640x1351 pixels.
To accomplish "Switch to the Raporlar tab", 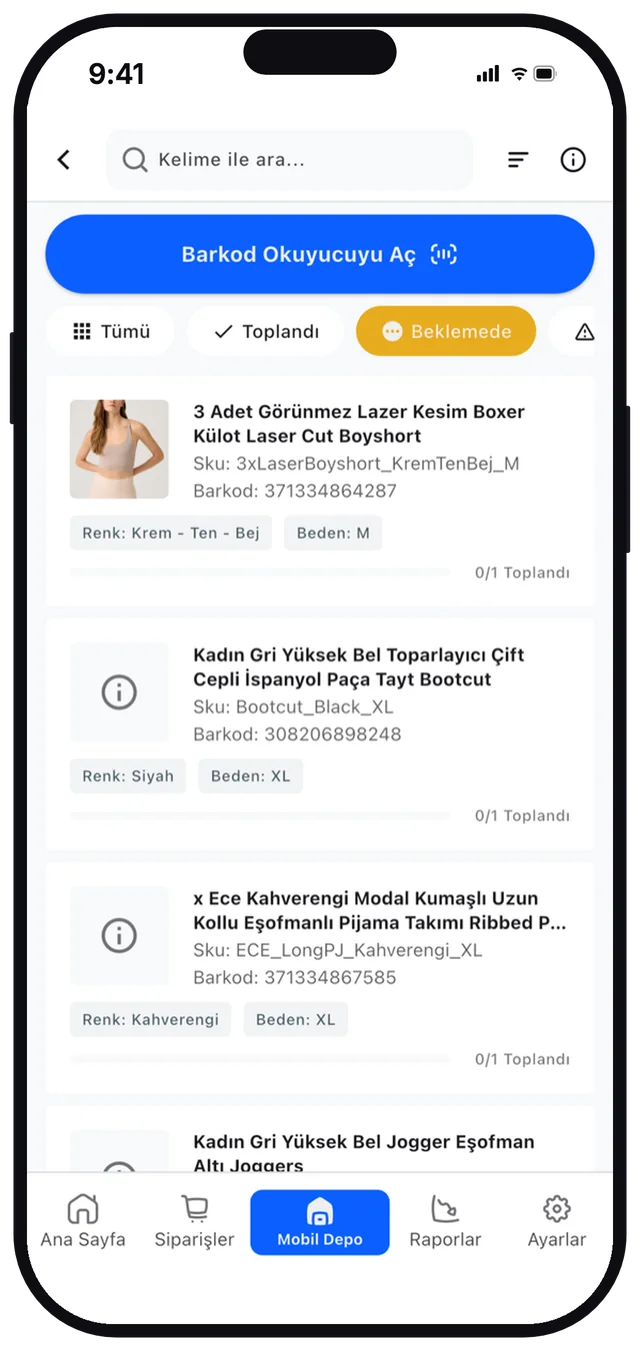I will [x=445, y=1223].
